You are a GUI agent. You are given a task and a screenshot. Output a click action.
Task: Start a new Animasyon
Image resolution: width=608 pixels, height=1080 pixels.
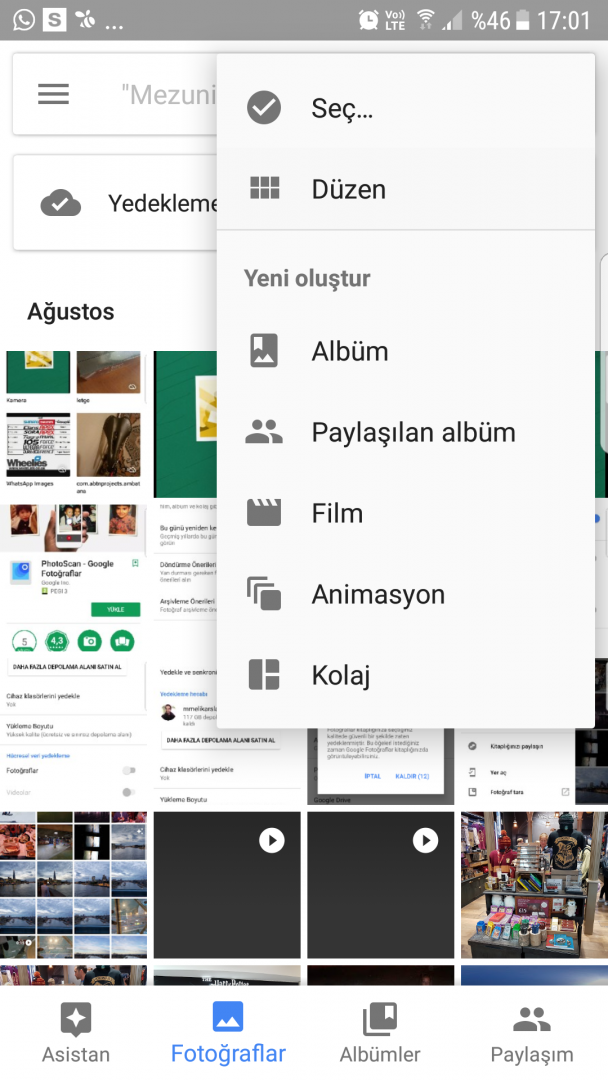click(x=378, y=594)
